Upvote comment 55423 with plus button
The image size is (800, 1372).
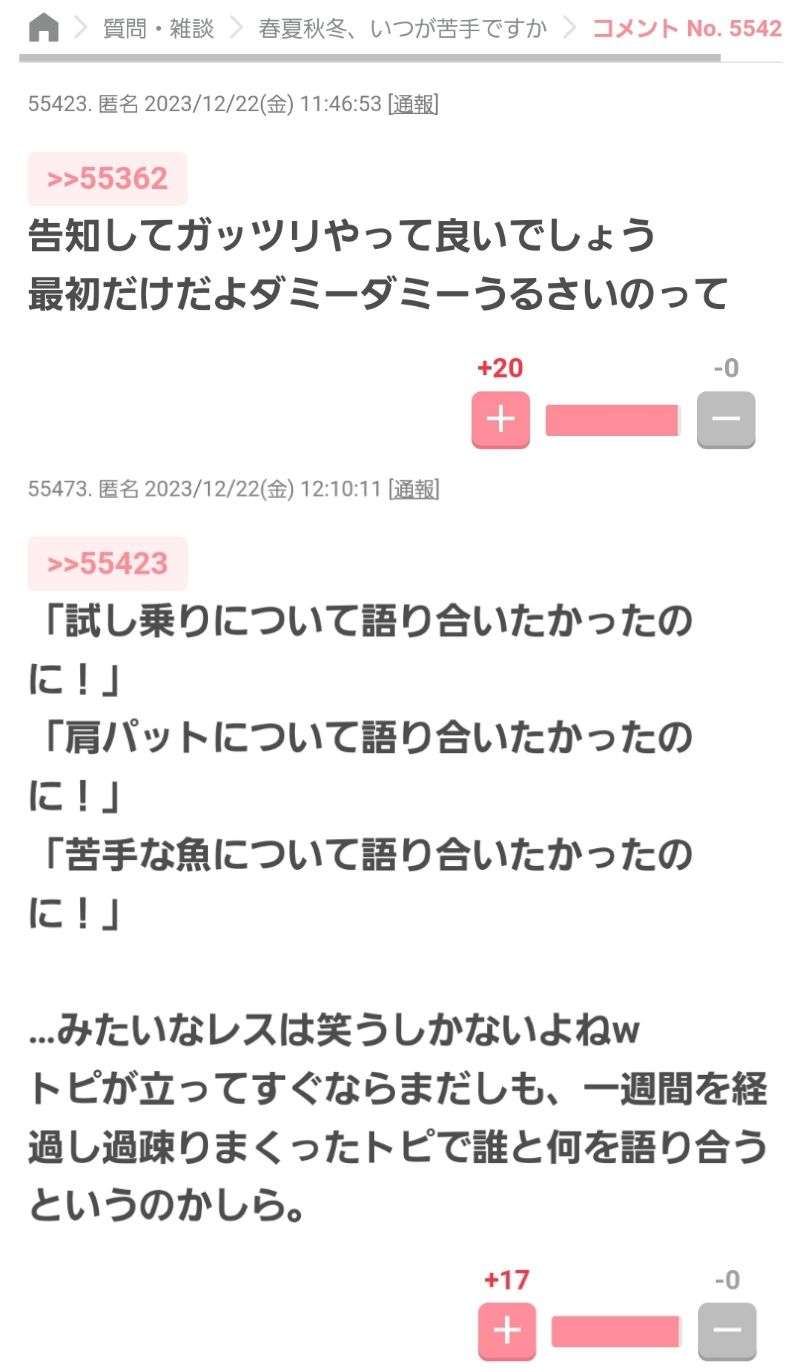500,420
